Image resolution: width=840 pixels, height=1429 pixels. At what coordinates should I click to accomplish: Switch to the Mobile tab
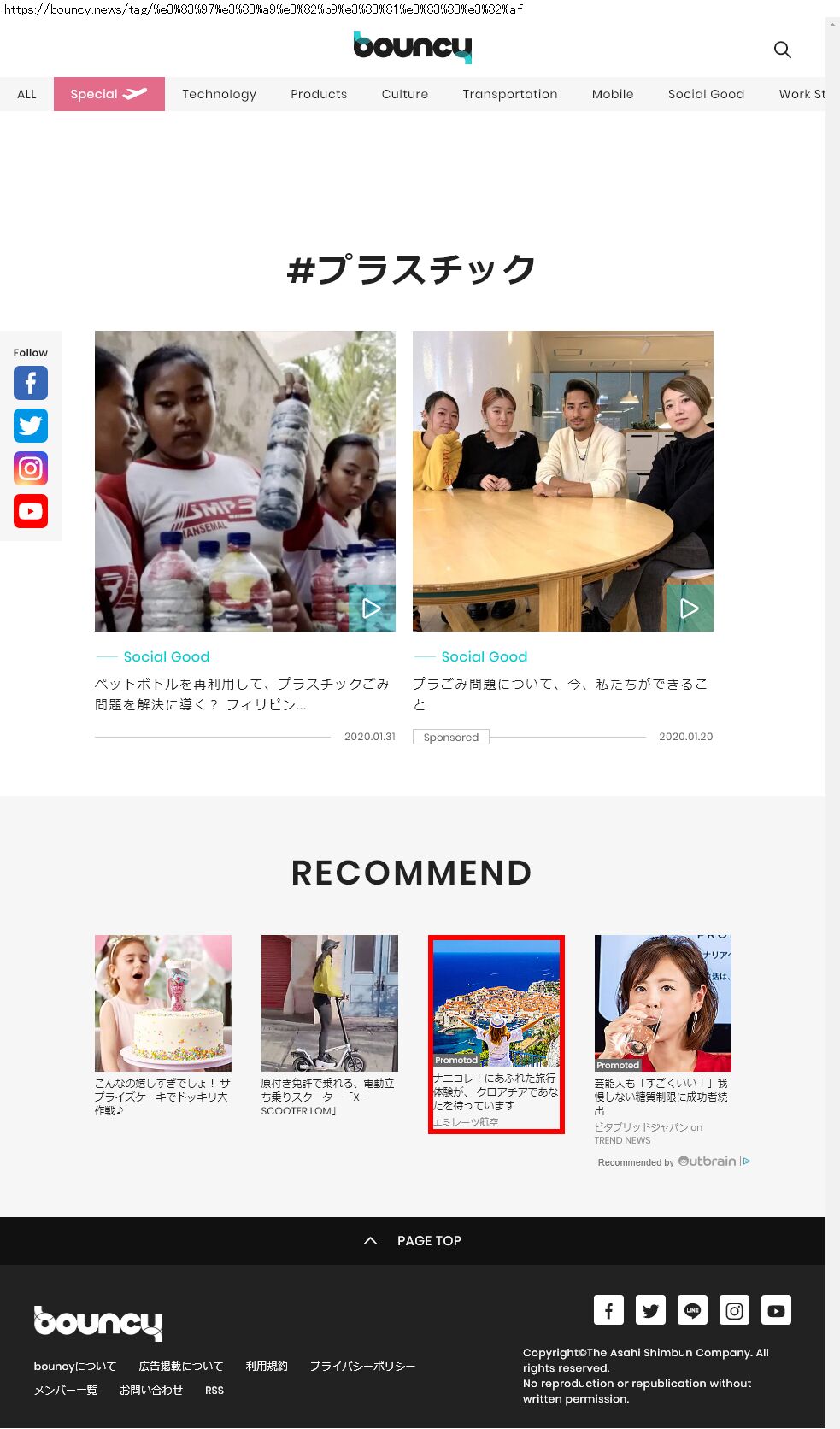613,94
